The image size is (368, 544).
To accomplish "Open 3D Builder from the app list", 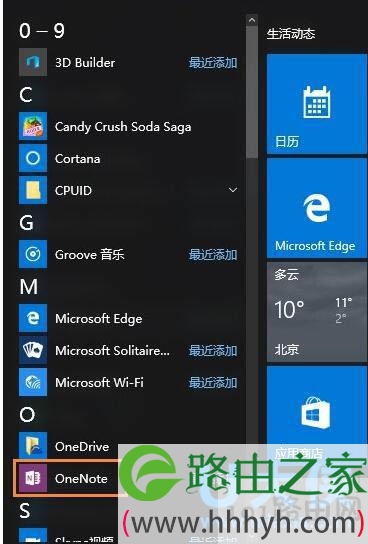I will pos(128,62).
